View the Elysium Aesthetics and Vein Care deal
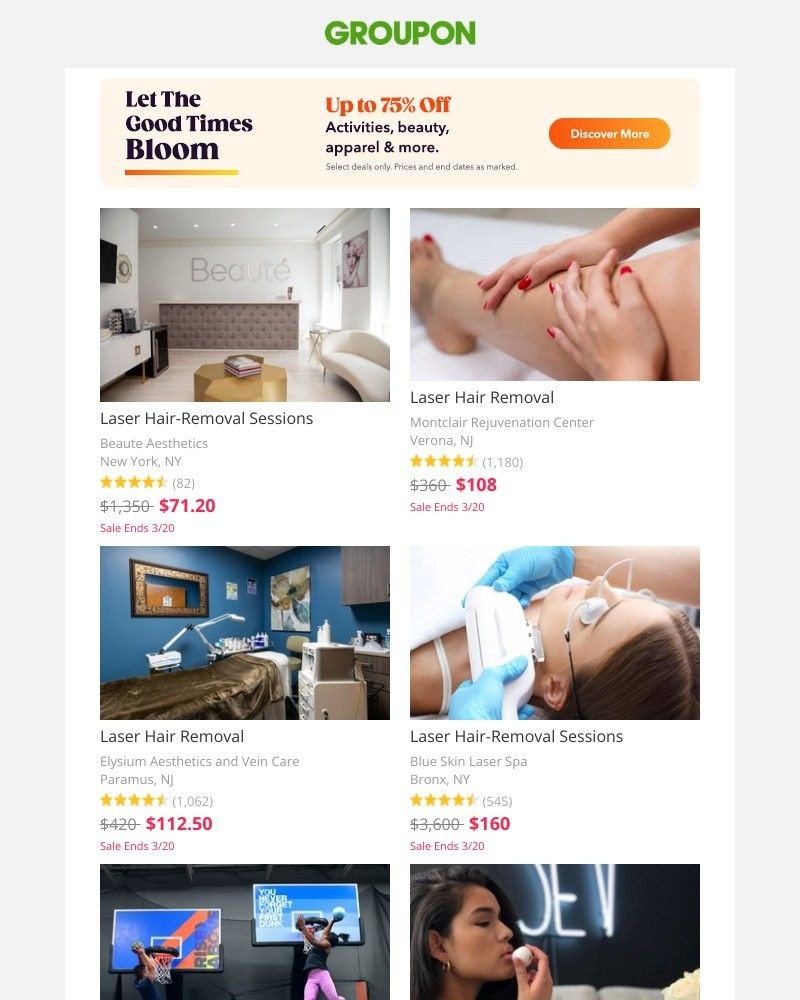Viewport: 800px width, 1000px height. click(x=245, y=632)
